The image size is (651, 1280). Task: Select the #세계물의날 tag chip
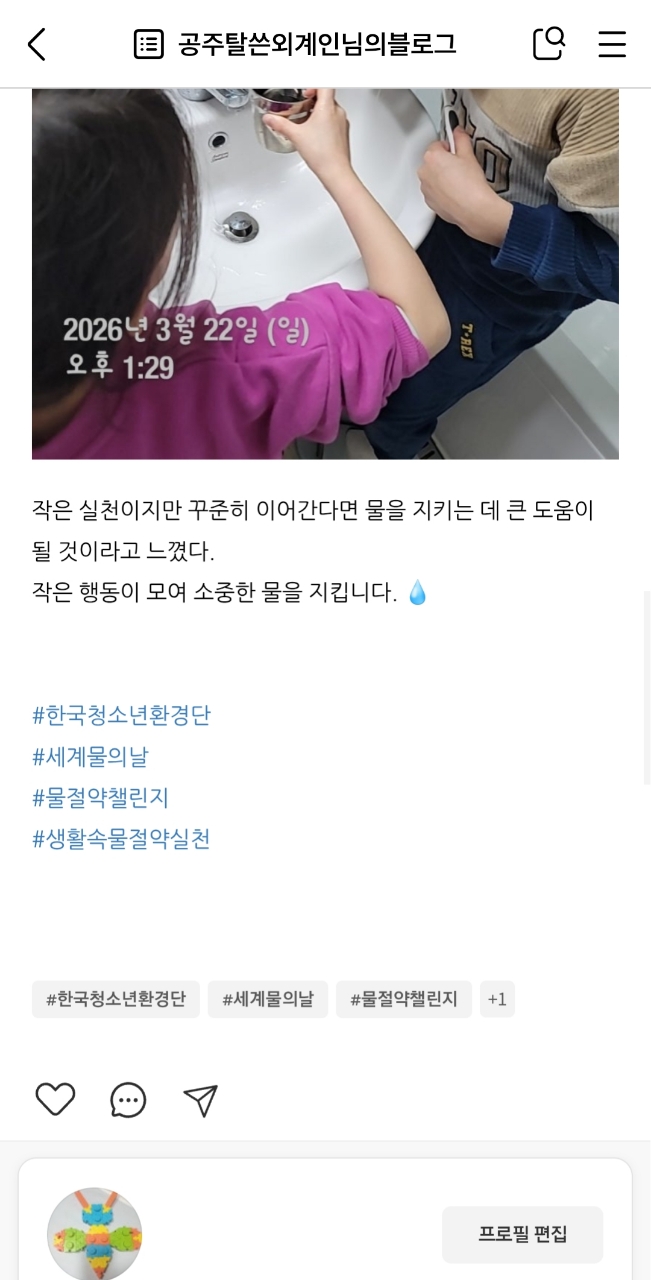tap(268, 999)
